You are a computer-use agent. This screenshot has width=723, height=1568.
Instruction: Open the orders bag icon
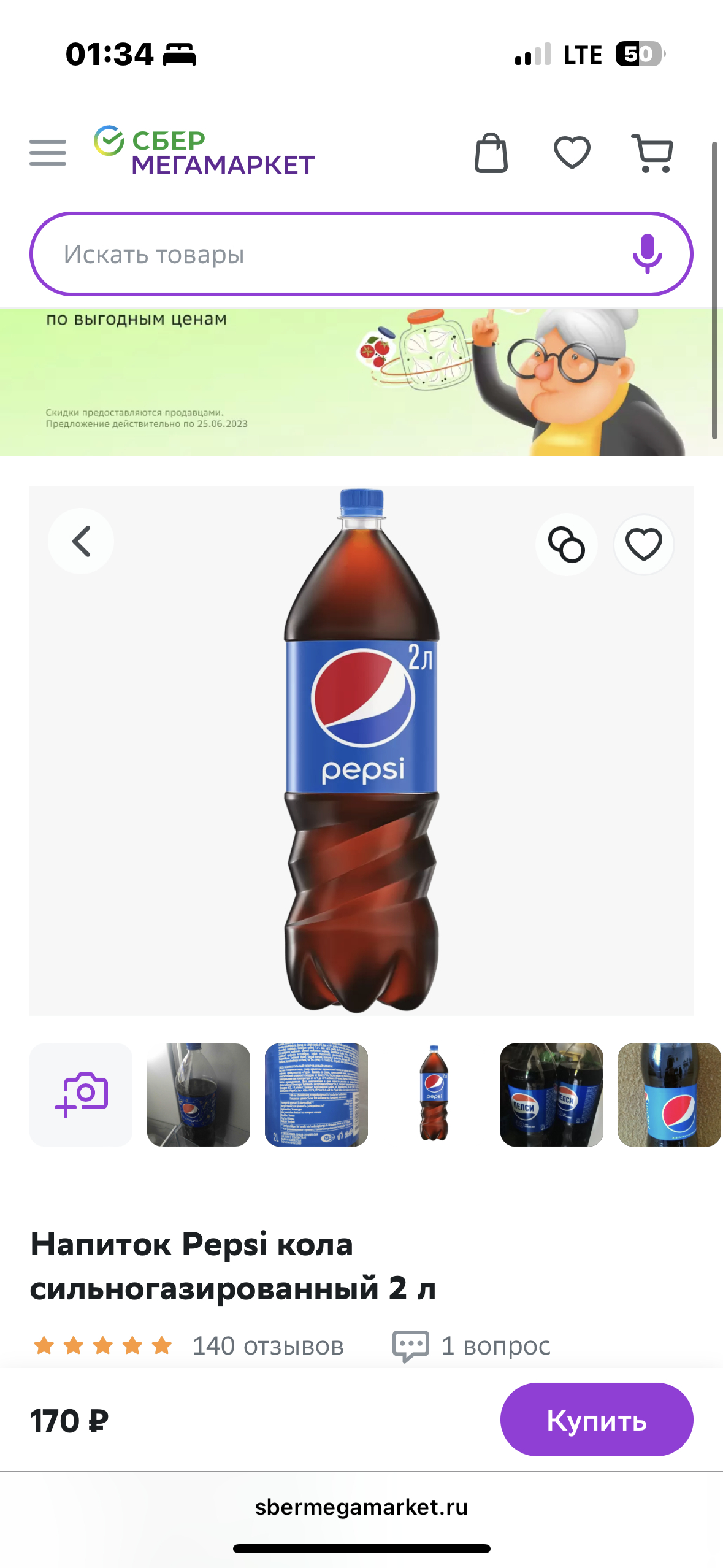[491, 153]
